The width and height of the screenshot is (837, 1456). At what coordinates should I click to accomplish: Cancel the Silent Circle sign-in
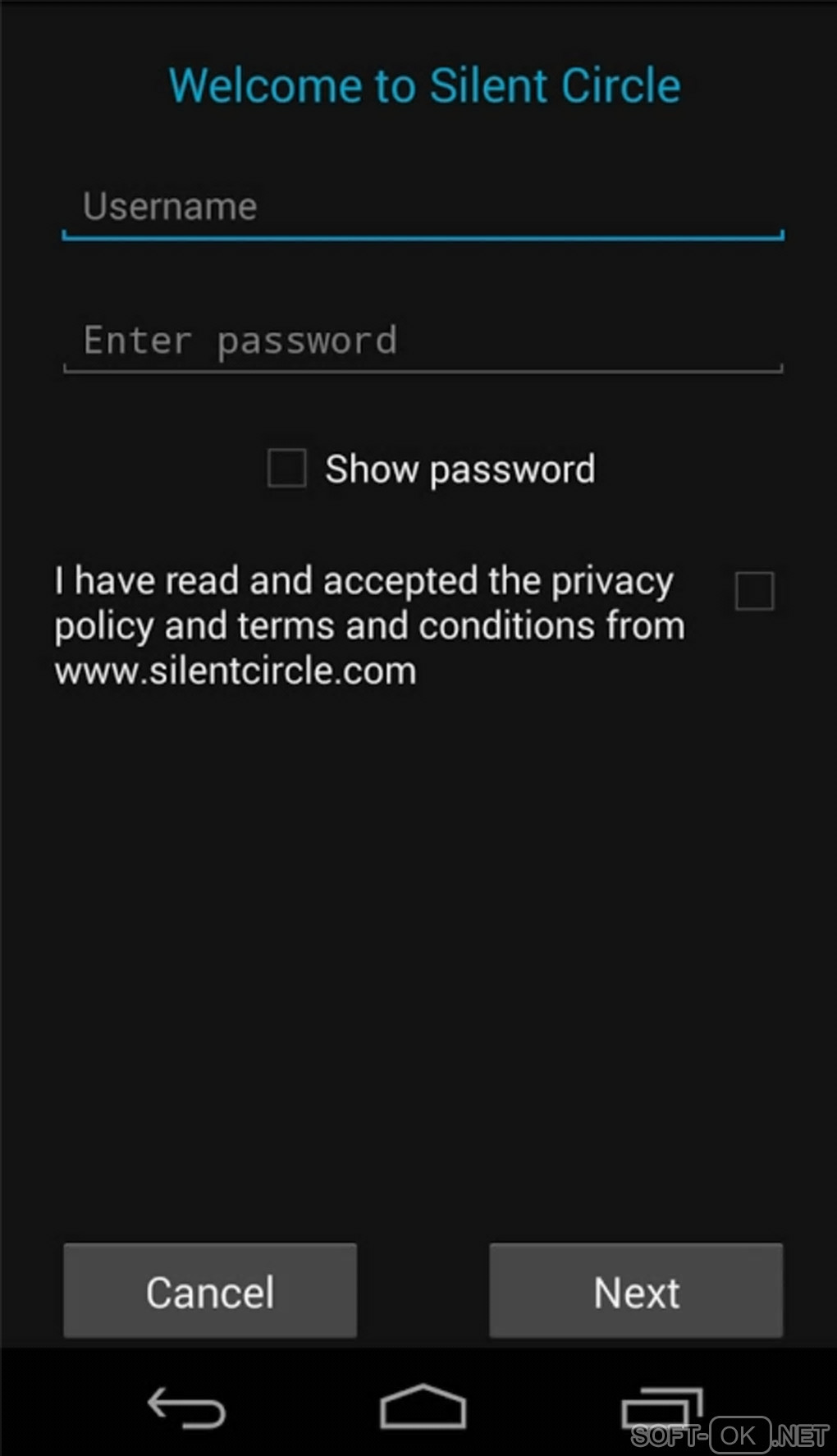pos(210,1292)
